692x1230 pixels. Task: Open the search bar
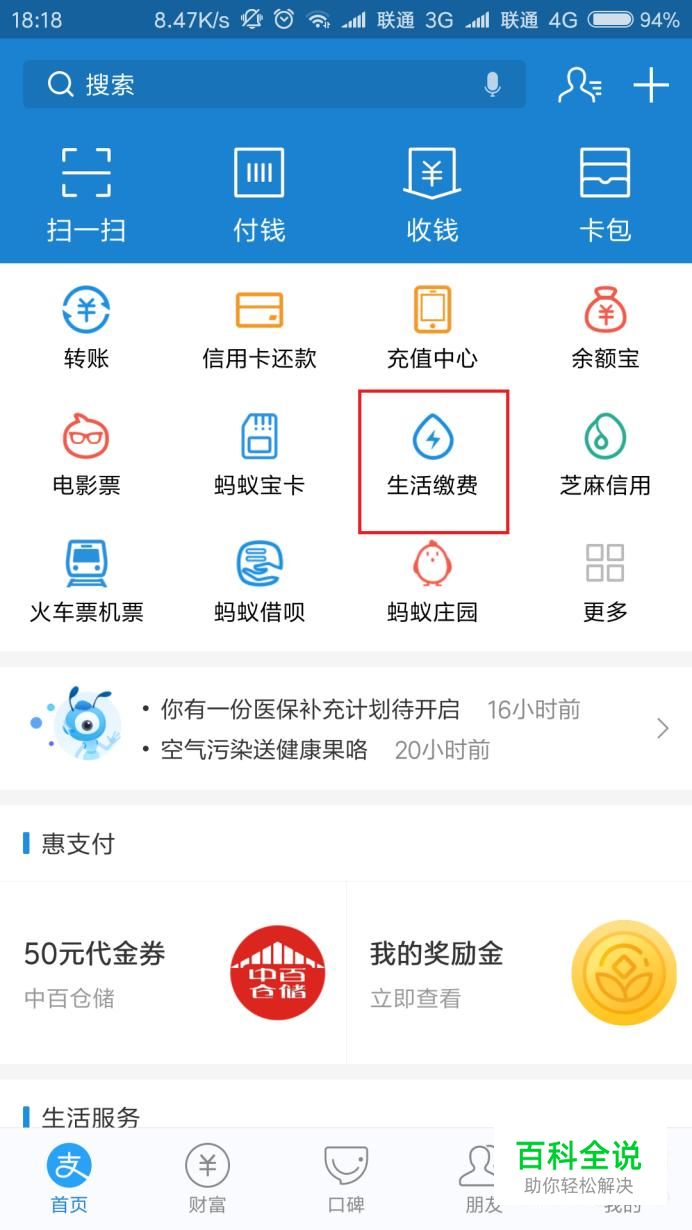(x=250, y=85)
